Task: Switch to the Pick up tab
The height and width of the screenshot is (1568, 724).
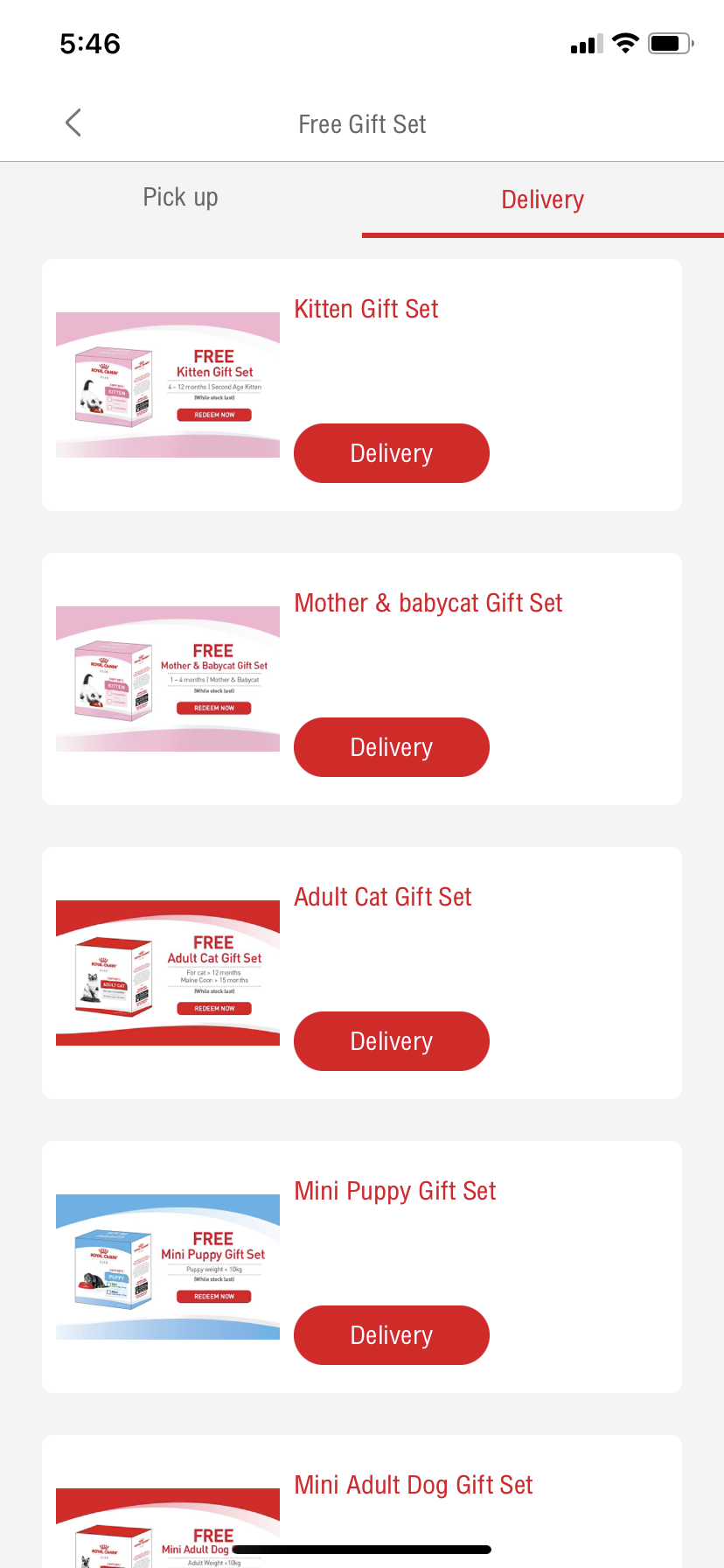Action: 180,199
